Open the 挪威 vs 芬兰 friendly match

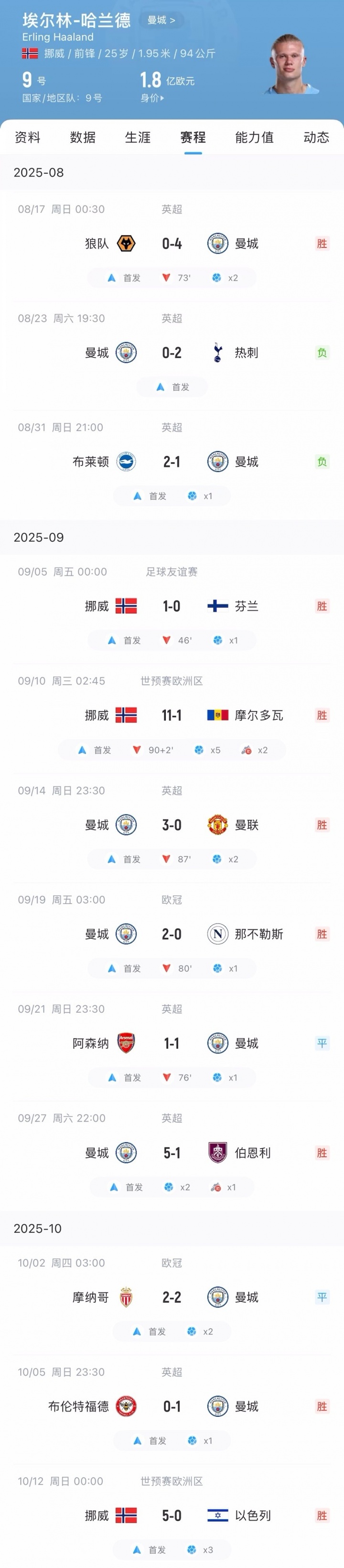click(172, 606)
